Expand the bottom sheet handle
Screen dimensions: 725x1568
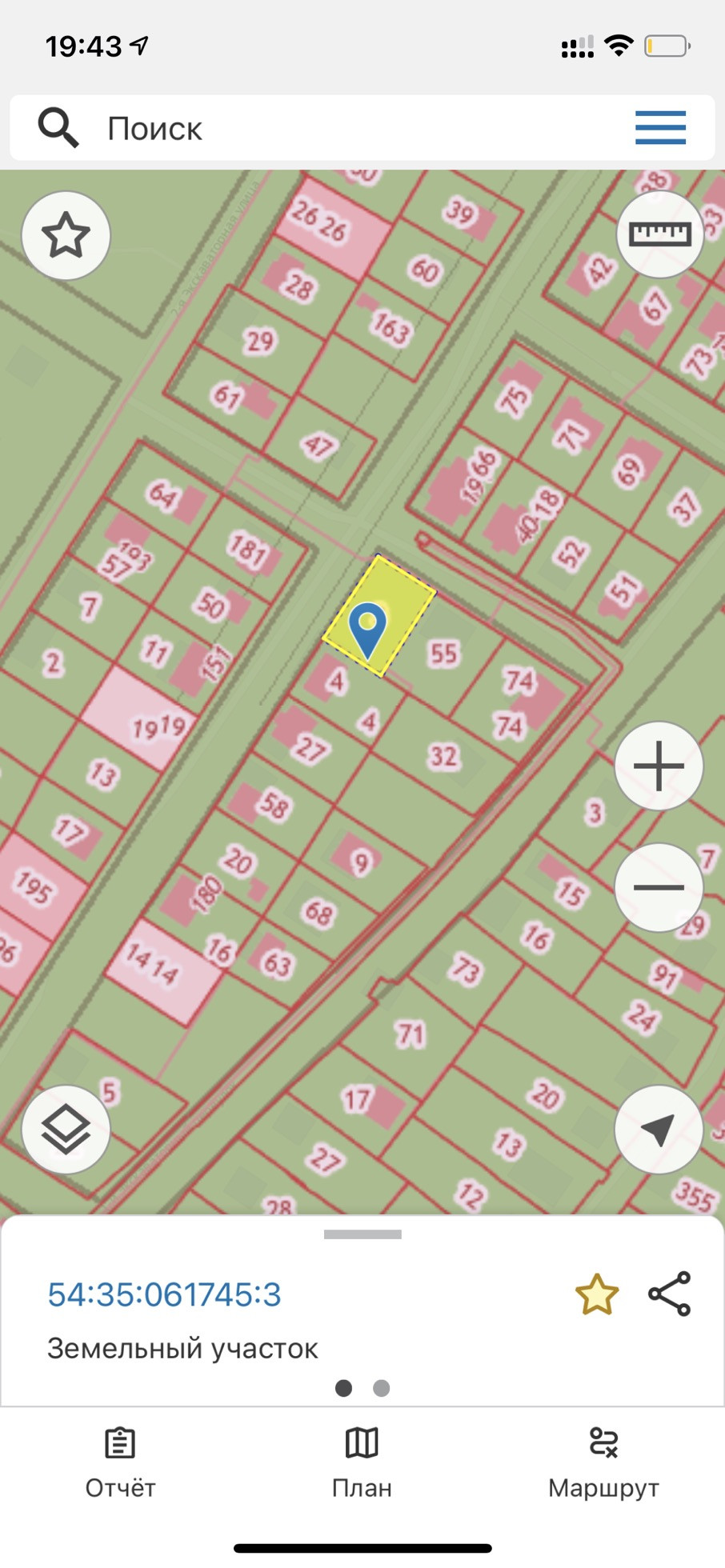click(362, 1234)
